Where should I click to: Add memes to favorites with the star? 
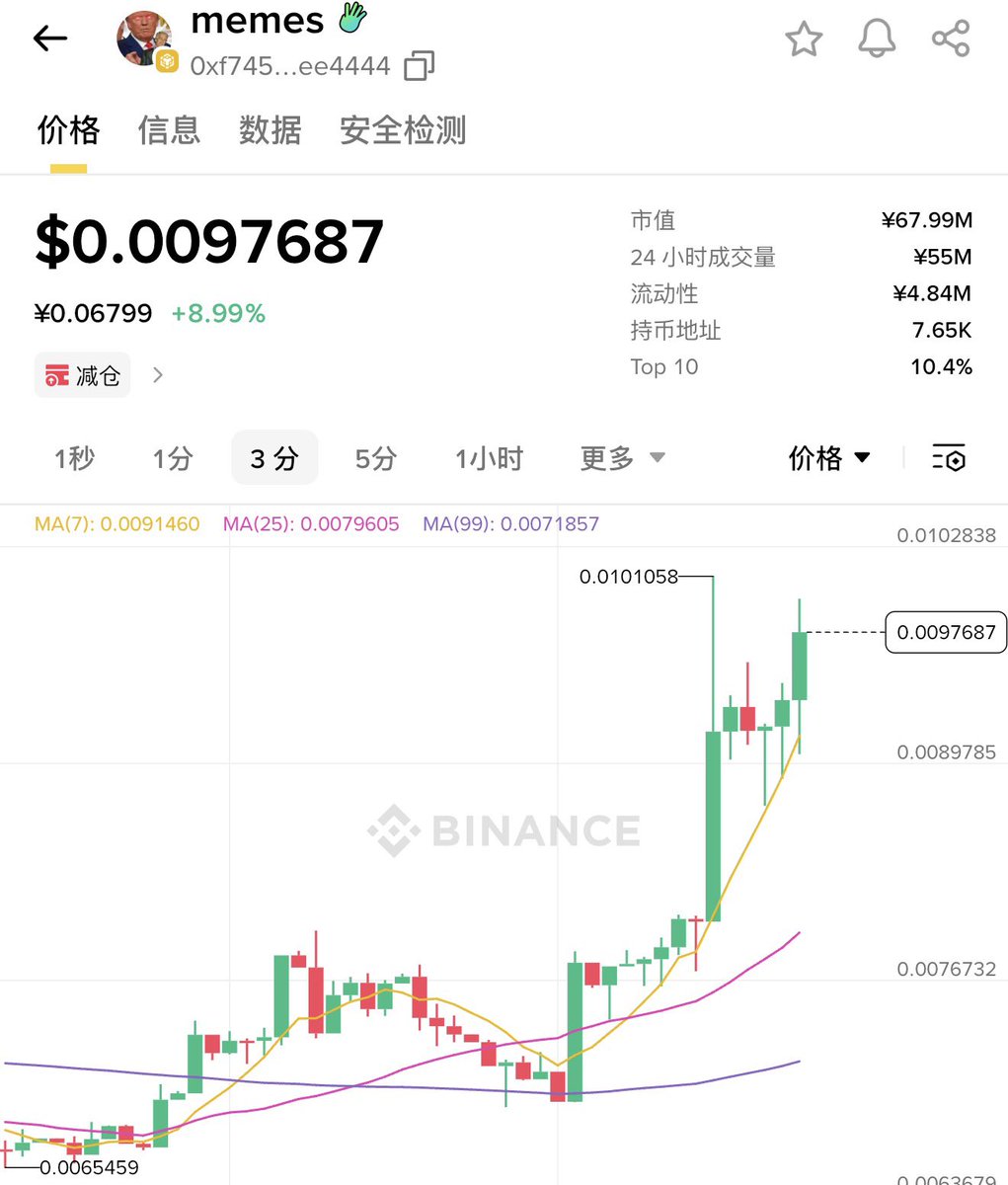[x=804, y=39]
